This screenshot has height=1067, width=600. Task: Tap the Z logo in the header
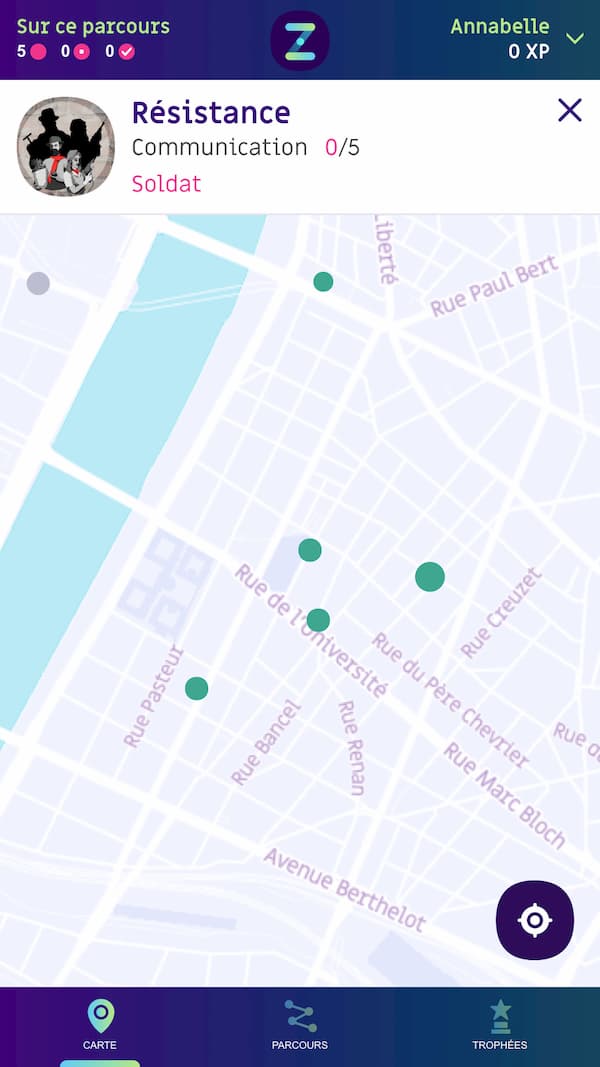300,40
